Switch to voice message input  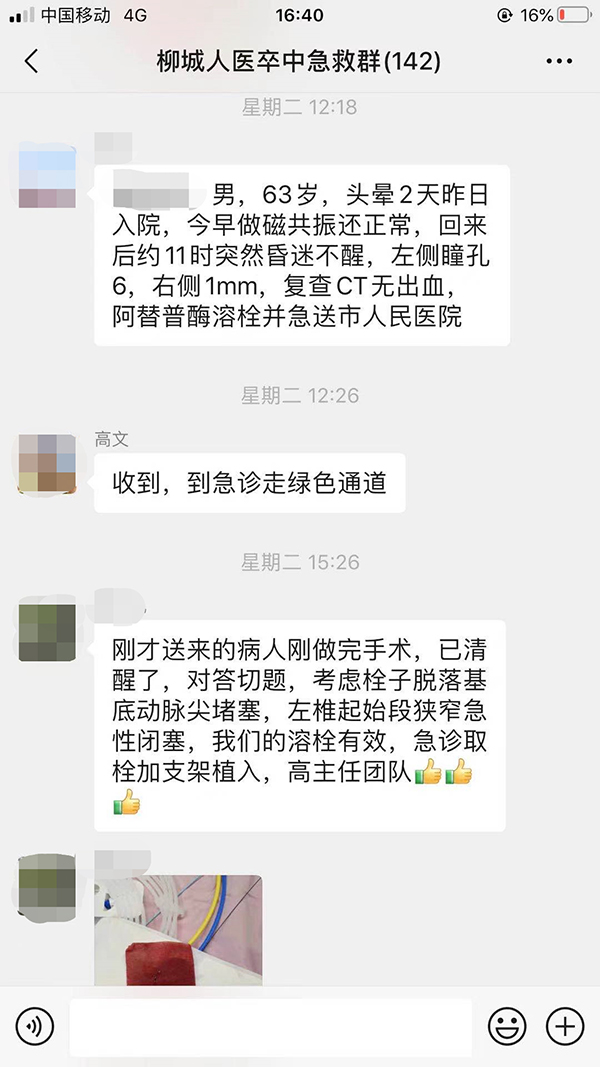point(33,1026)
